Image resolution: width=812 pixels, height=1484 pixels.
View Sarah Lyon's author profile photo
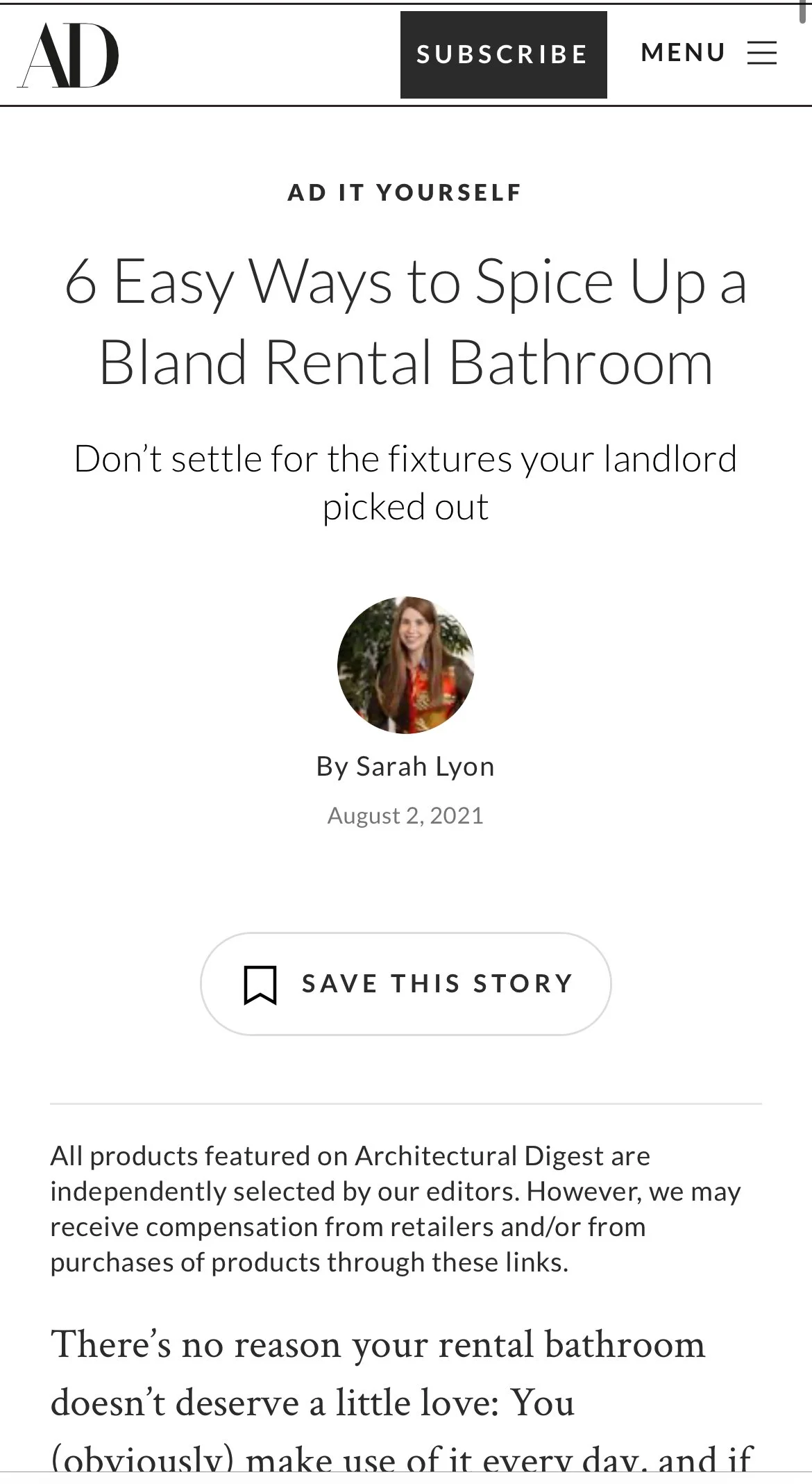pyautogui.click(x=405, y=665)
